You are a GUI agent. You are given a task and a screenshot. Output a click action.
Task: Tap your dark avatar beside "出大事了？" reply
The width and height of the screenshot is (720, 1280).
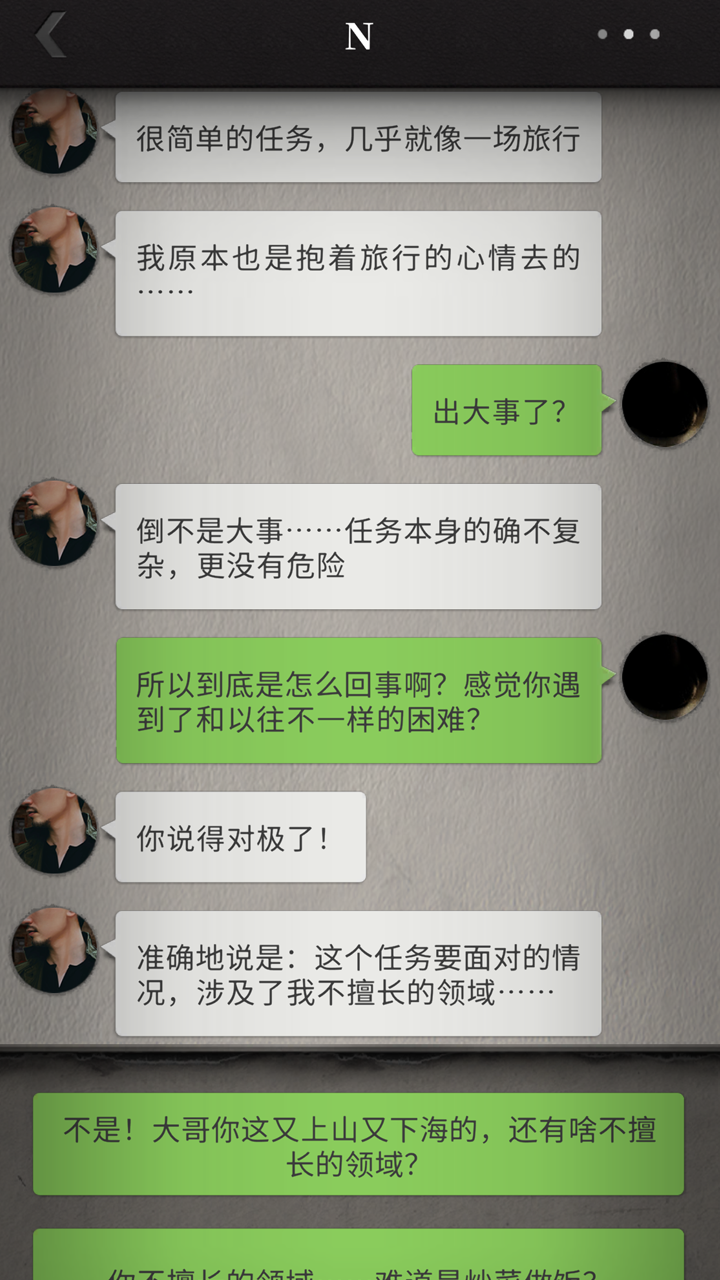click(x=665, y=403)
